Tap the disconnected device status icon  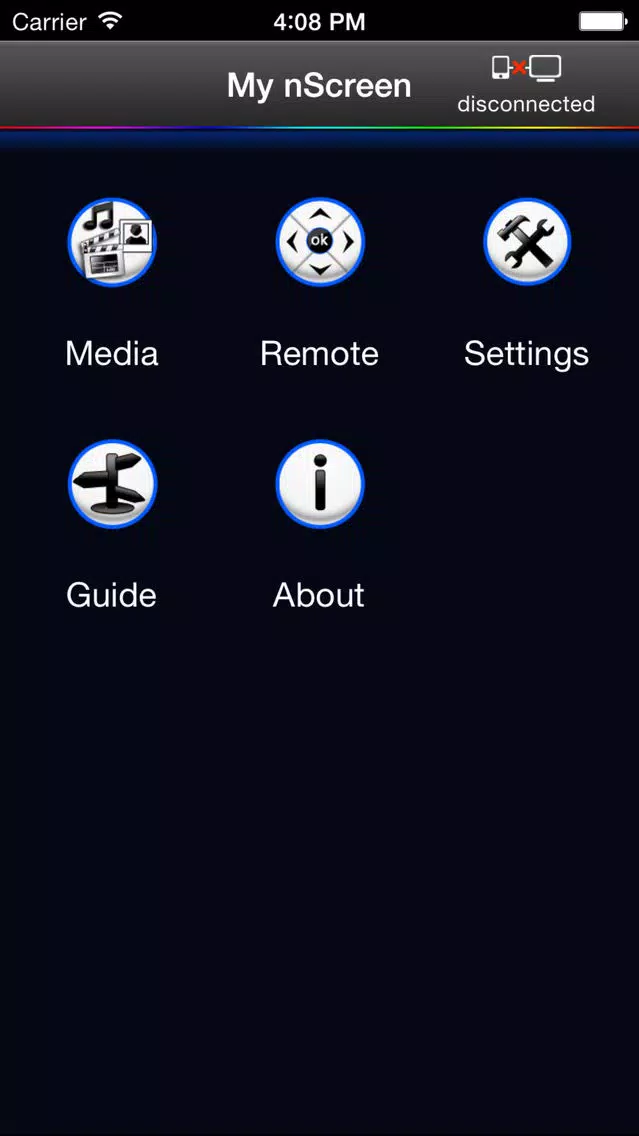click(x=527, y=69)
